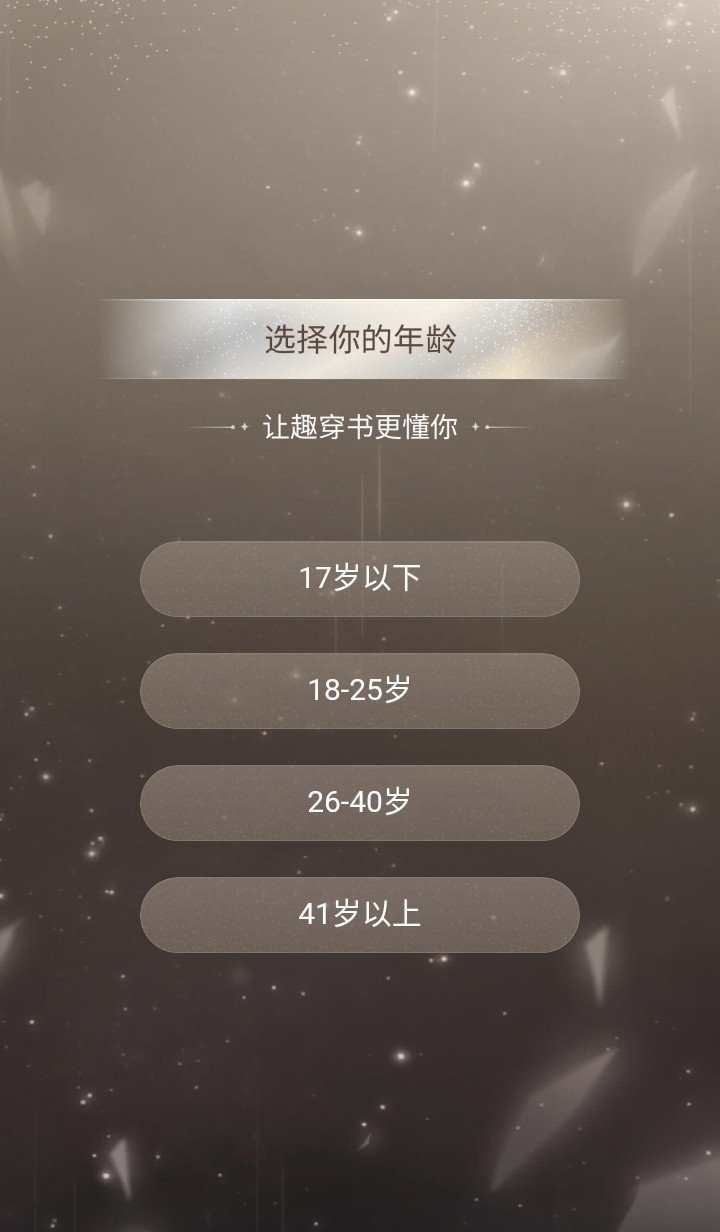Choose the 18-25岁 age range
Image resolution: width=720 pixels, height=1232 pixels.
click(360, 690)
